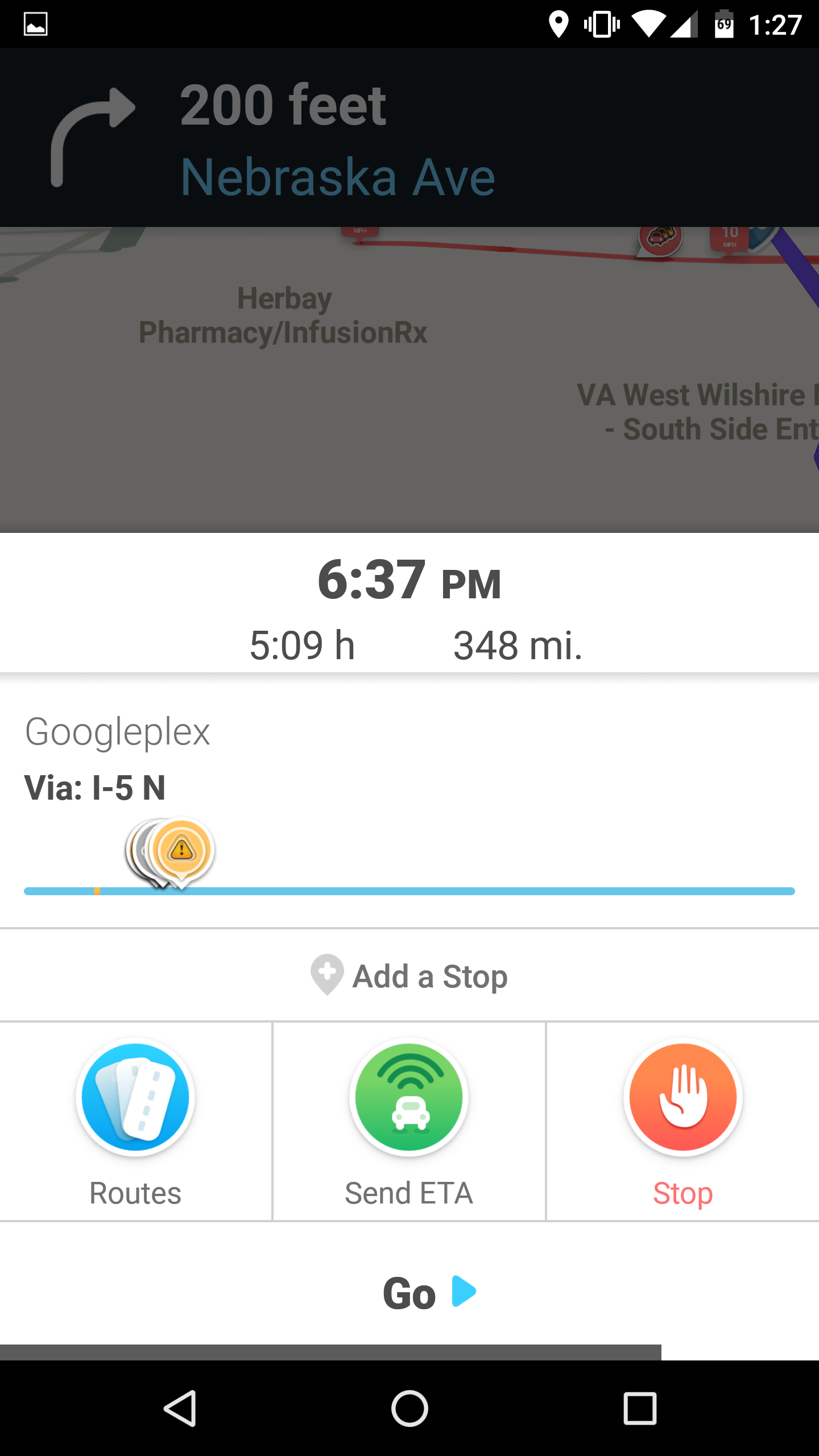Send ETA to a contact
819x1456 pixels.
409,1119
